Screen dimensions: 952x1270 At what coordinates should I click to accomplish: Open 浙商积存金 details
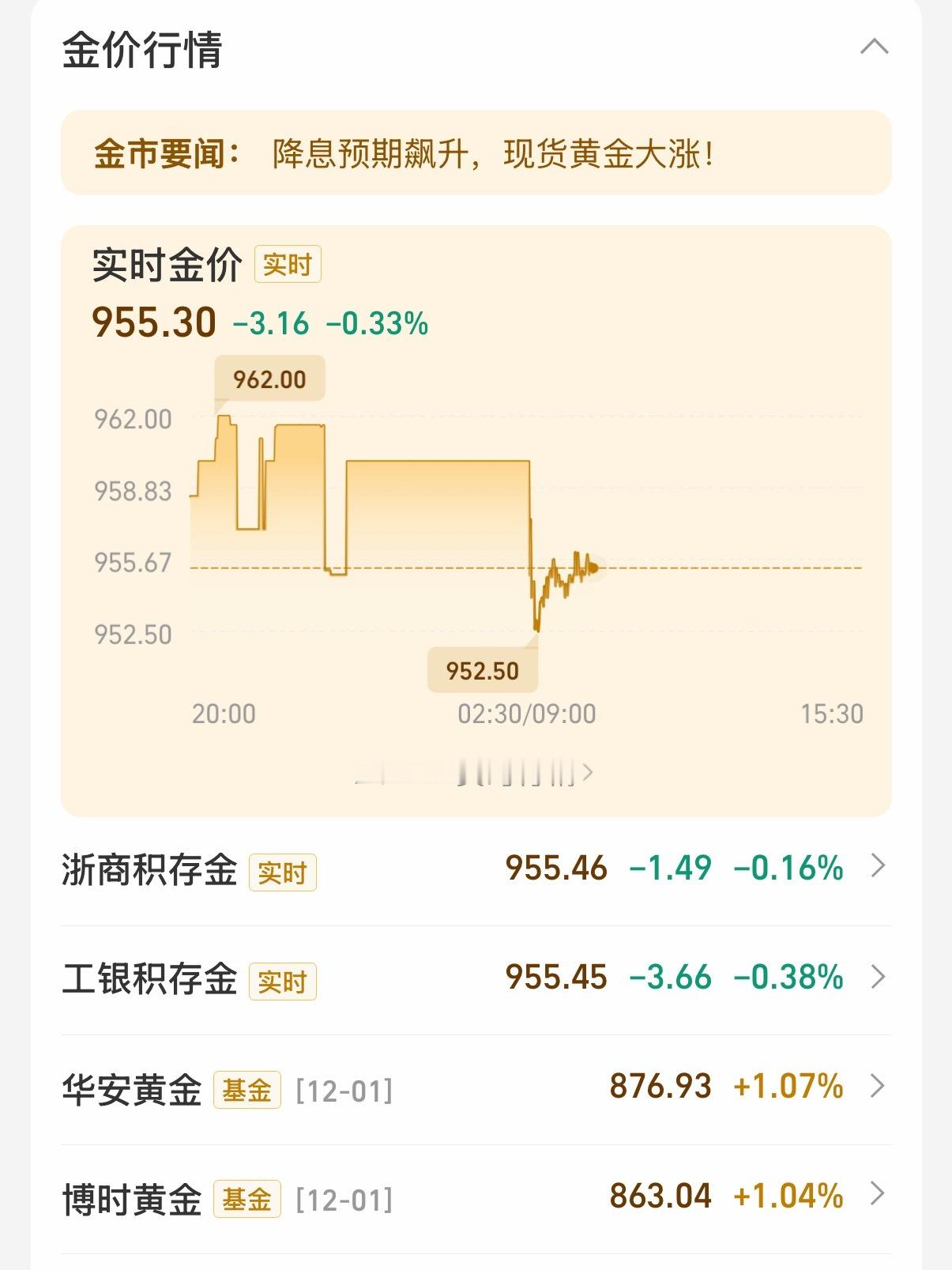(x=476, y=869)
